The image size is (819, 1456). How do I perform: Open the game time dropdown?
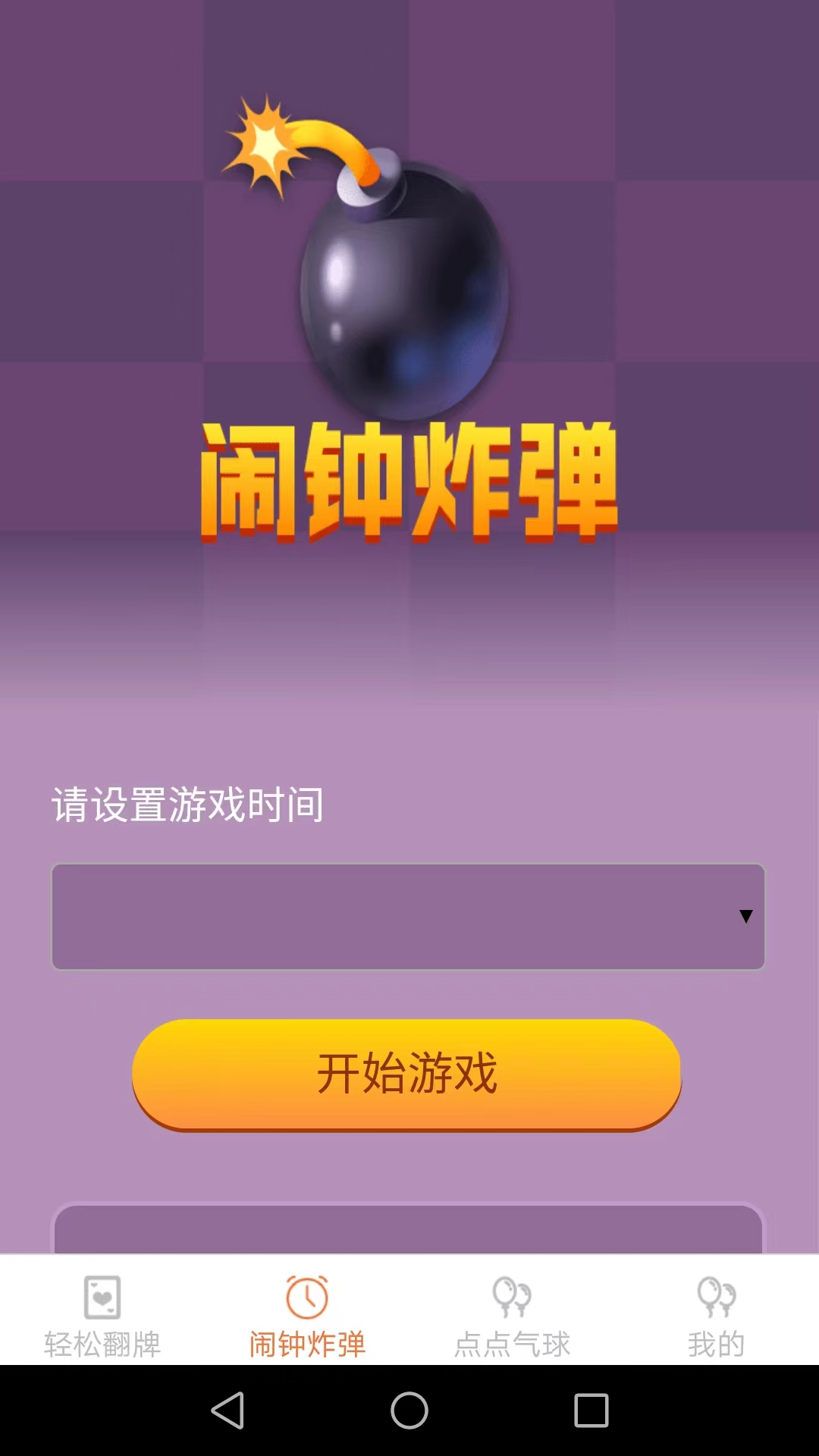point(408,916)
